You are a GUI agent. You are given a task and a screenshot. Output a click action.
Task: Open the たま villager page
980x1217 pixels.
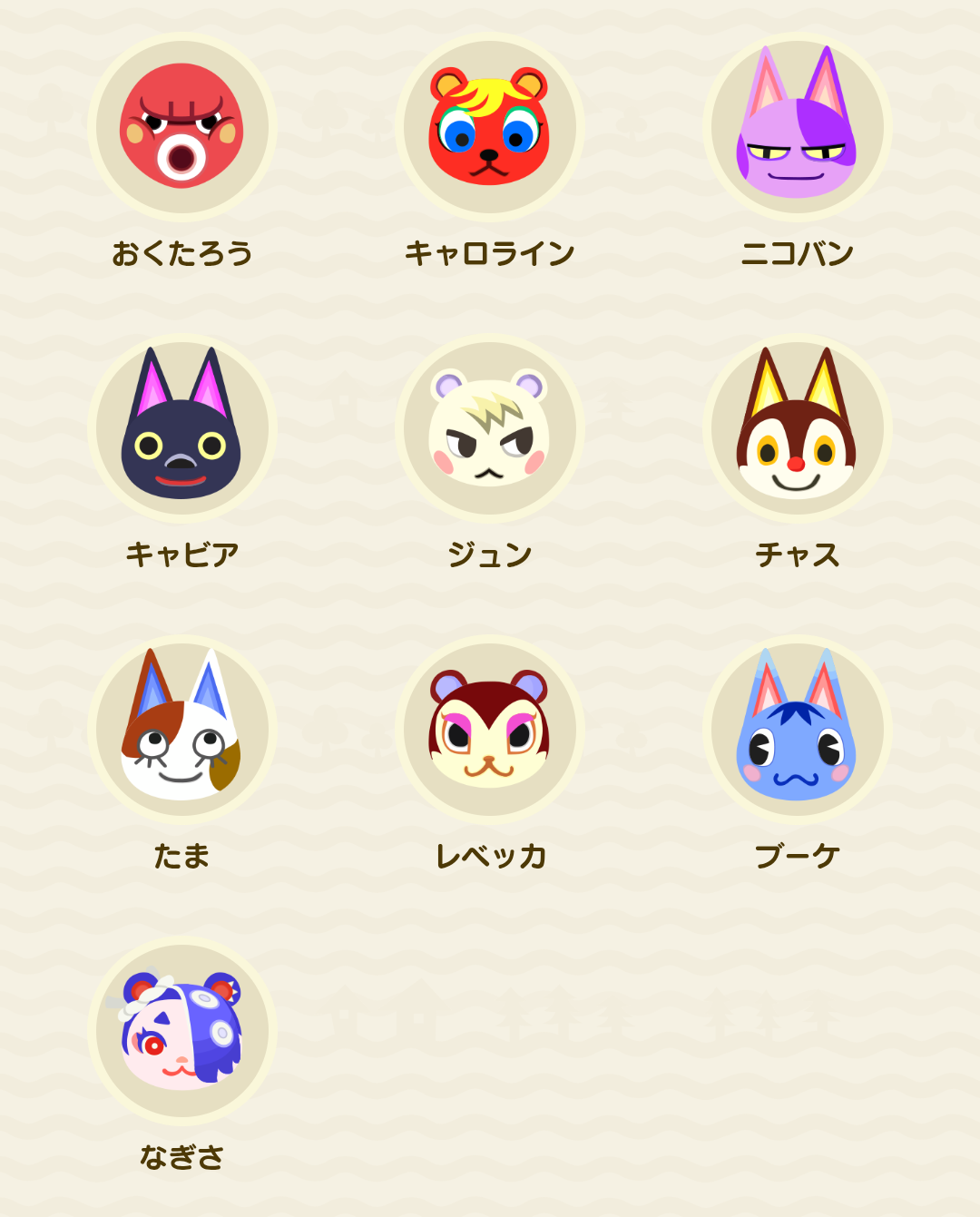pos(181,730)
